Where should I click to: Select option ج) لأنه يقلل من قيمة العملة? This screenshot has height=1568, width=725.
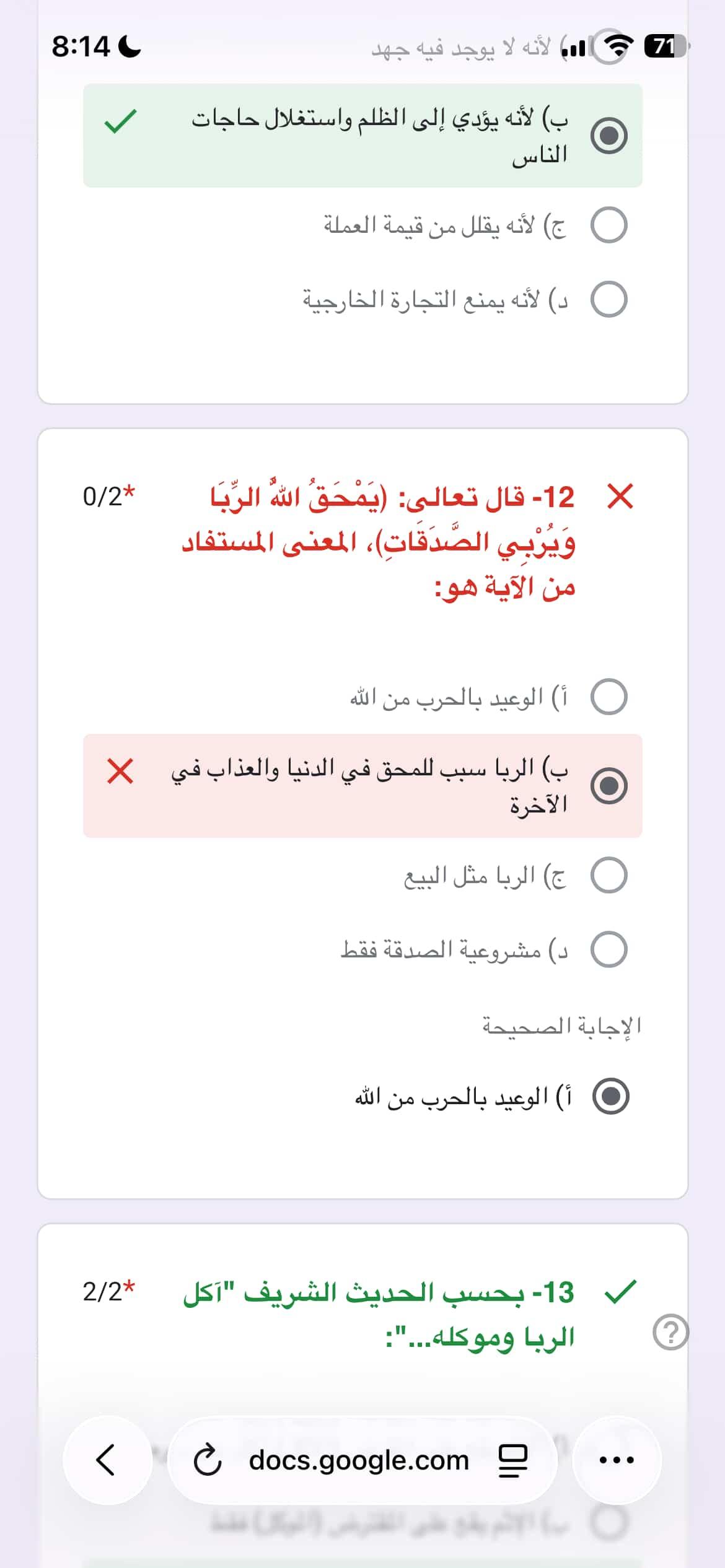609,225
